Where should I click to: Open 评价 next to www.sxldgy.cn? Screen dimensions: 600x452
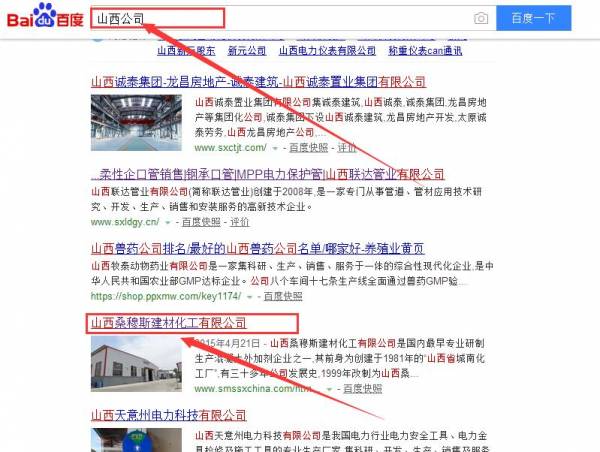[x=239, y=221]
